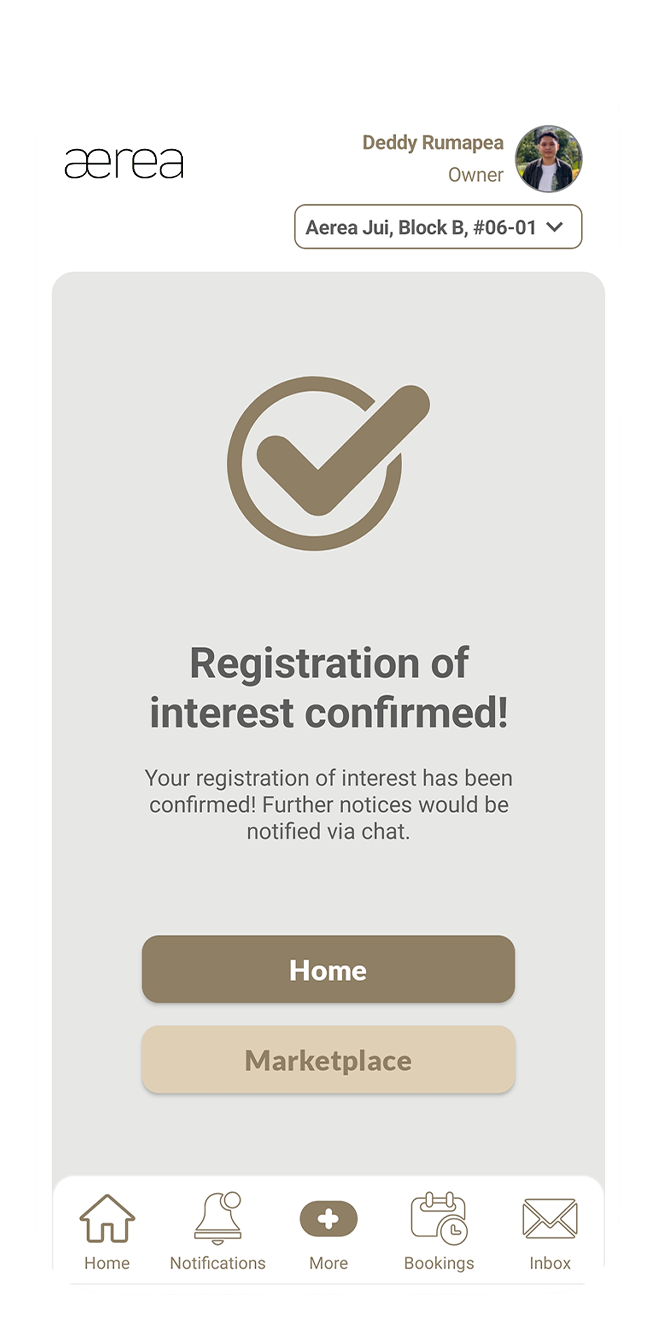The height and width of the screenshot is (1326, 656).
Task: Go to Home using the brown button
Action: (x=328, y=969)
